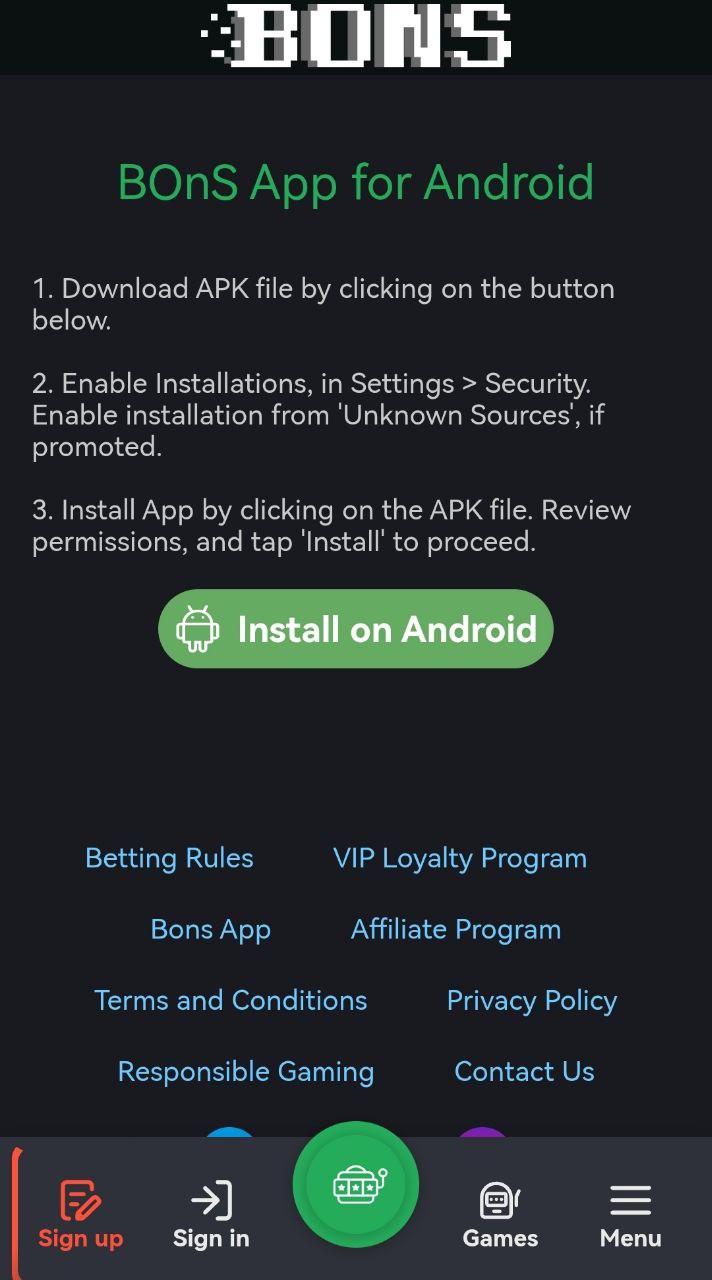Tap Sign in in the bottom bar
The width and height of the screenshot is (712, 1280).
[x=211, y=1214]
